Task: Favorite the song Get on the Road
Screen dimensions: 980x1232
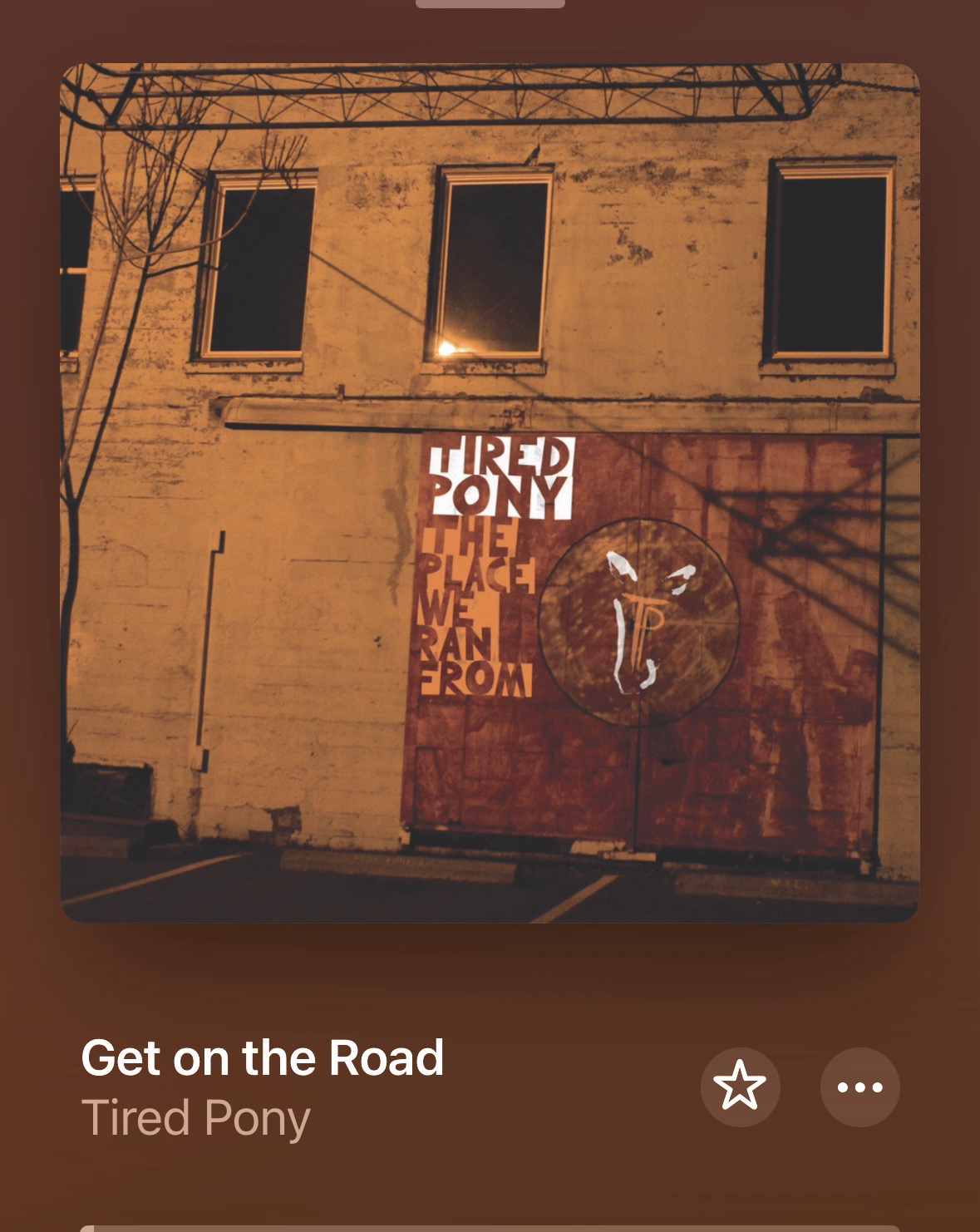Action: pyautogui.click(x=740, y=1087)
